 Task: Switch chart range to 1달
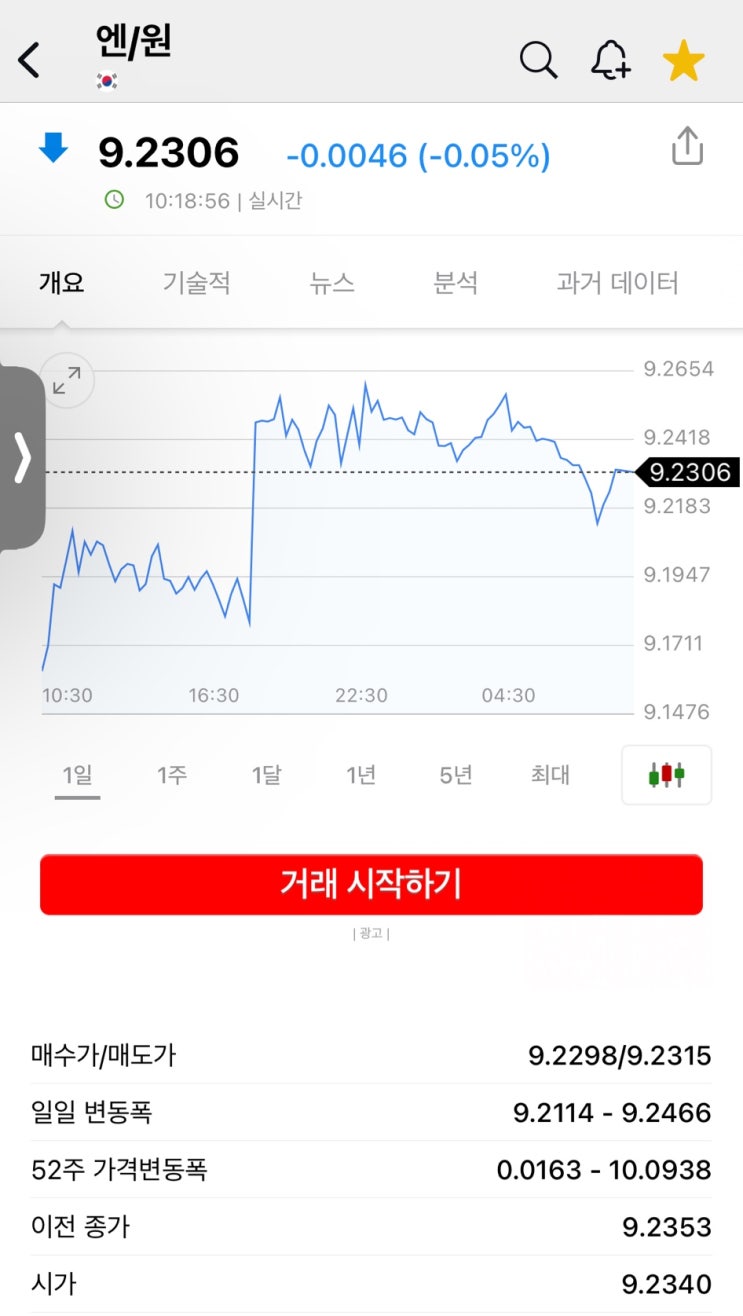tap(266, 774)
